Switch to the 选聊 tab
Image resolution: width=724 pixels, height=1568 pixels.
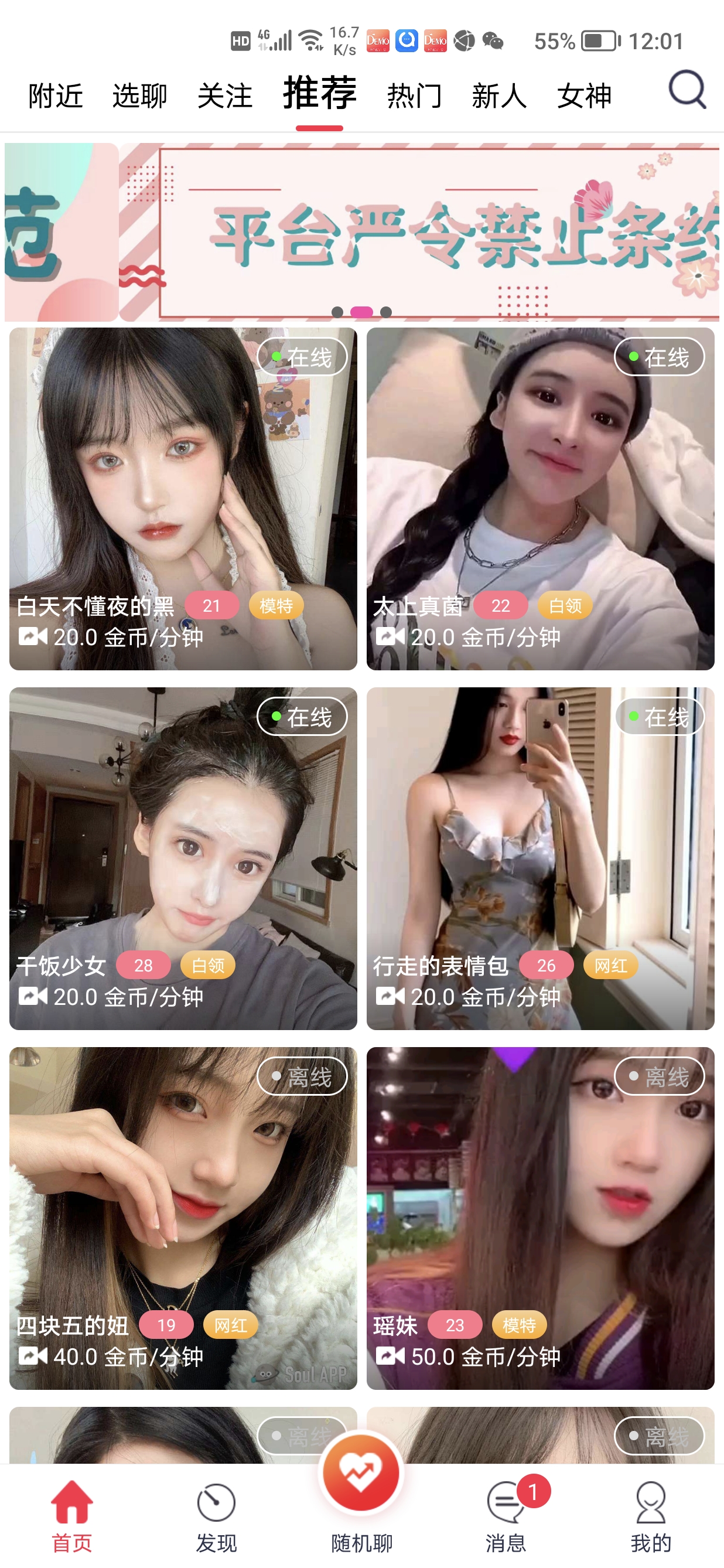[x=140, y=96]
